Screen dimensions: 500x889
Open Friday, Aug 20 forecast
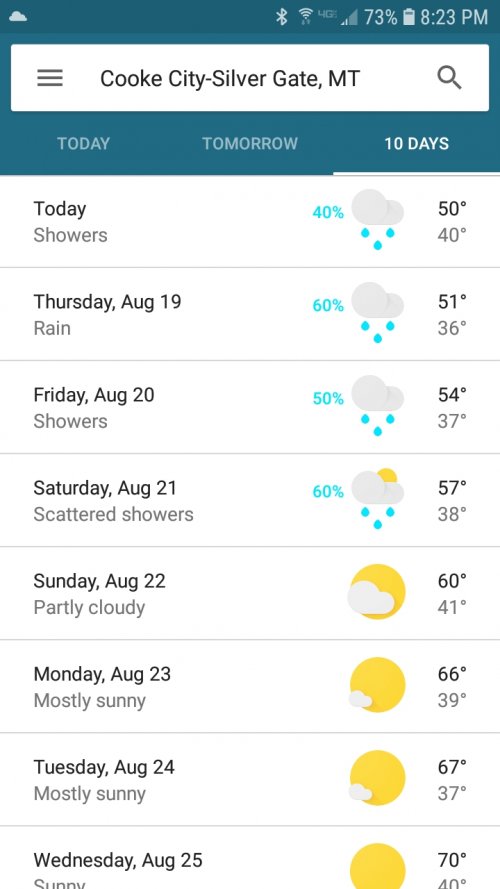click(250, 407)
